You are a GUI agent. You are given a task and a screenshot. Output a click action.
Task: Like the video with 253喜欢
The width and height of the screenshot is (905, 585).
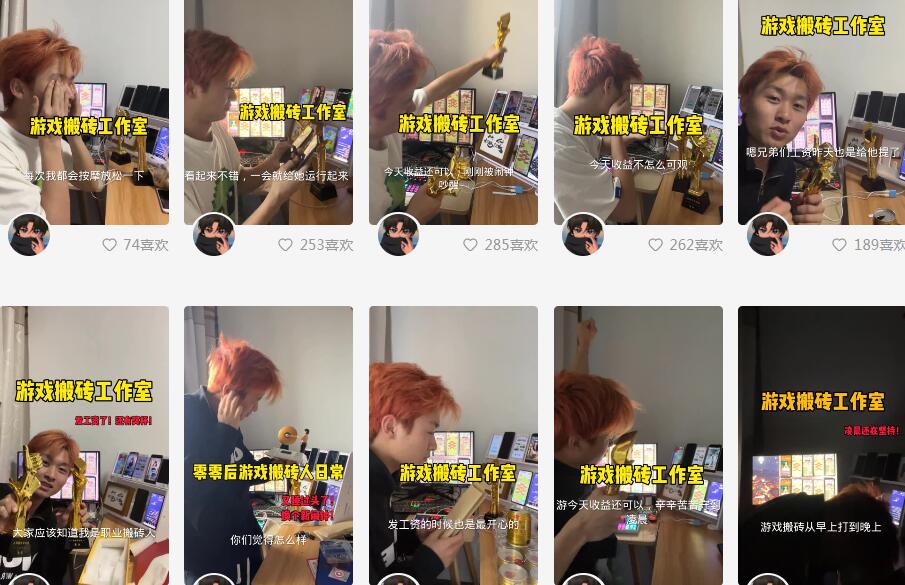286,244
